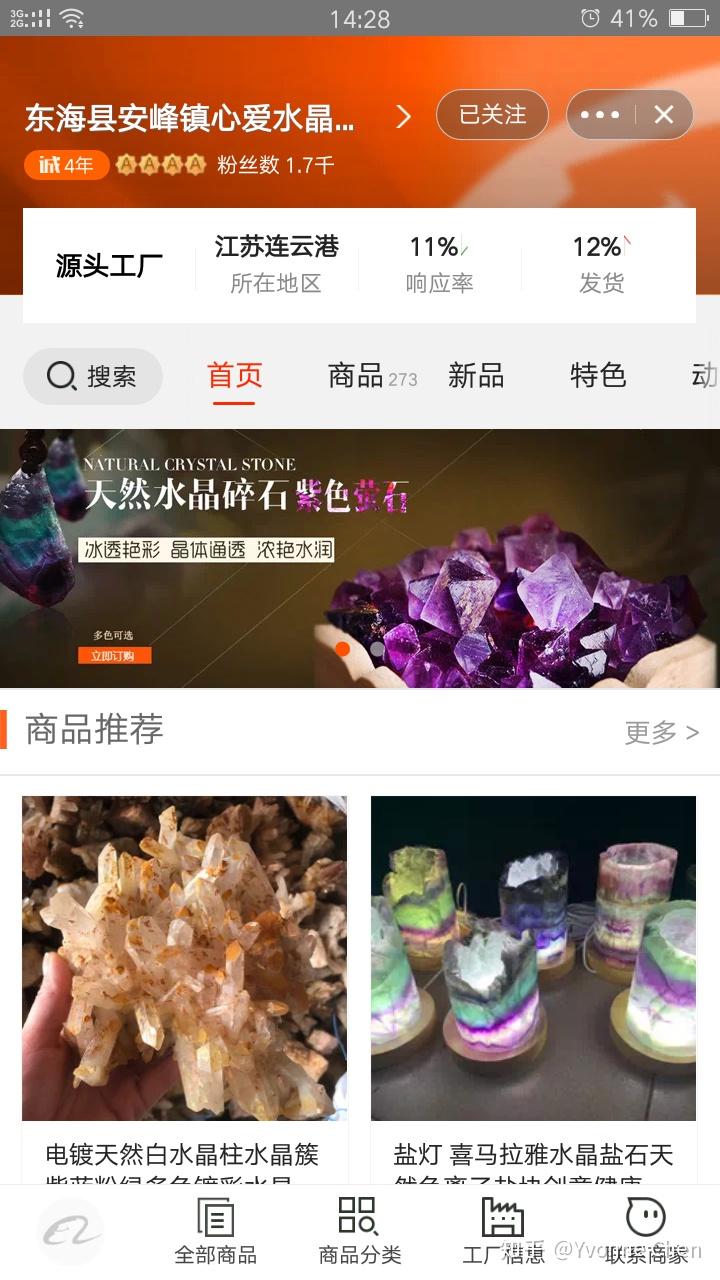
Task: Open 联系商家 chat icon
Action: click(645, 1230)
